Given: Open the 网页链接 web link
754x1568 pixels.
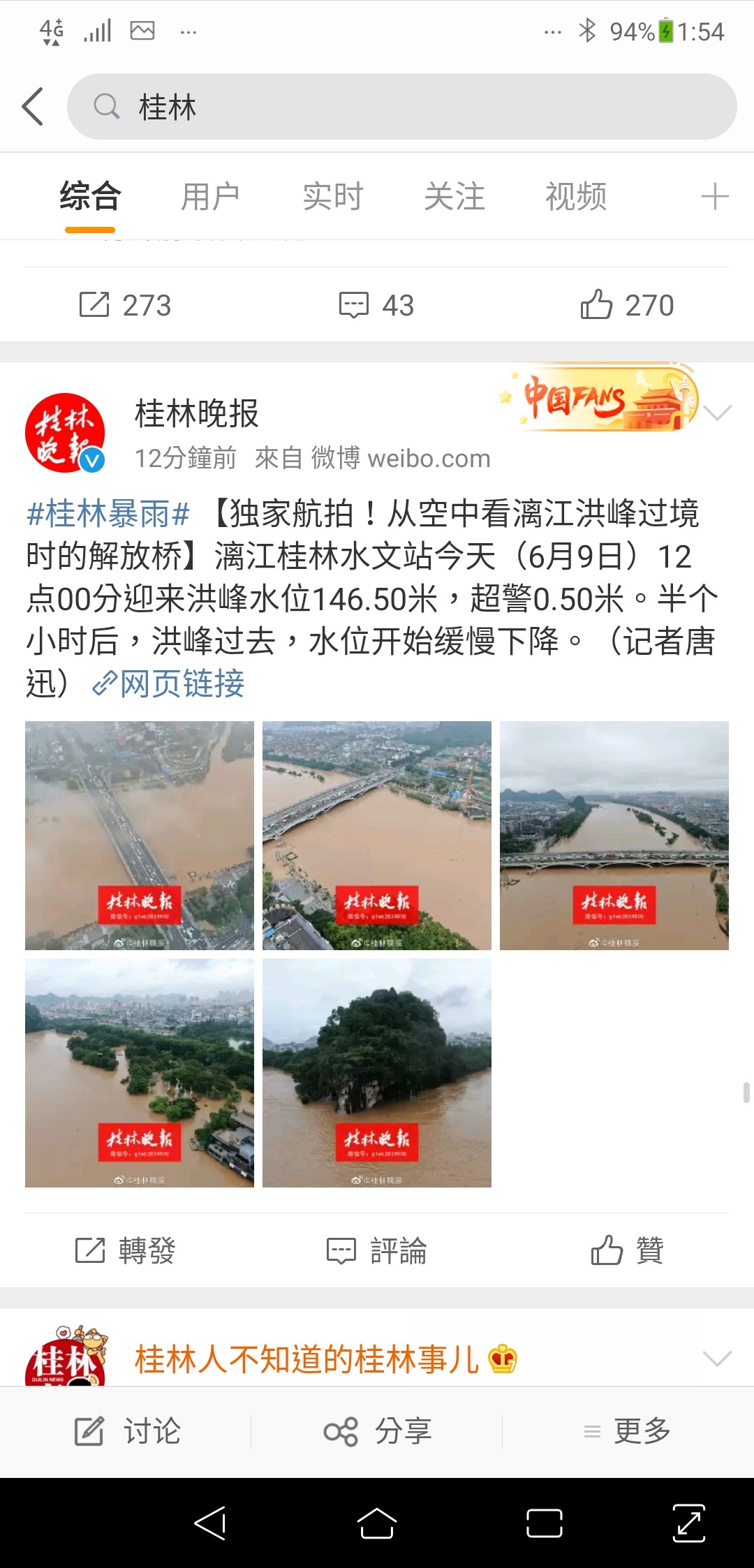Looking at the screenshot, I should [168, 683].
